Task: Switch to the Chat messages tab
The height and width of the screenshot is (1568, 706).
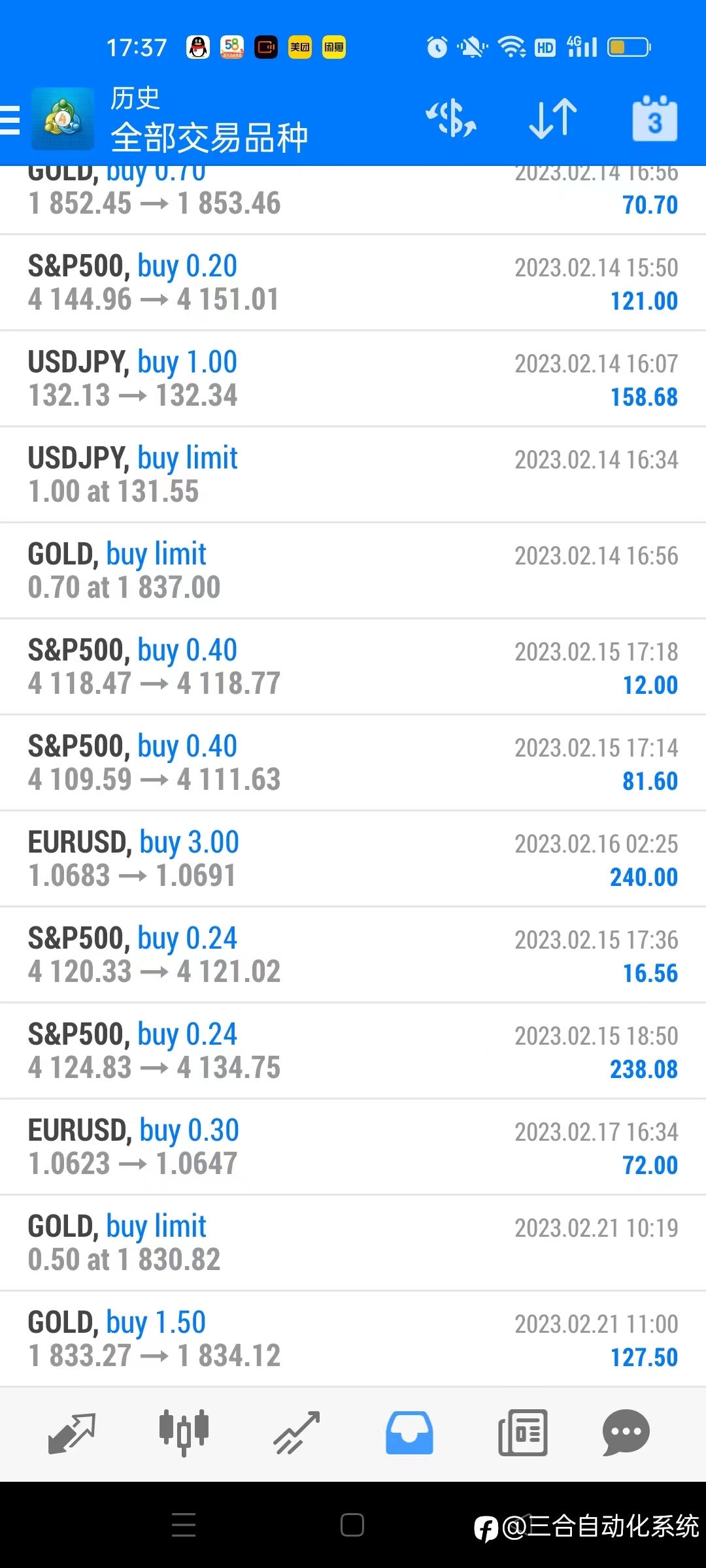Action: coord(626,1433)
